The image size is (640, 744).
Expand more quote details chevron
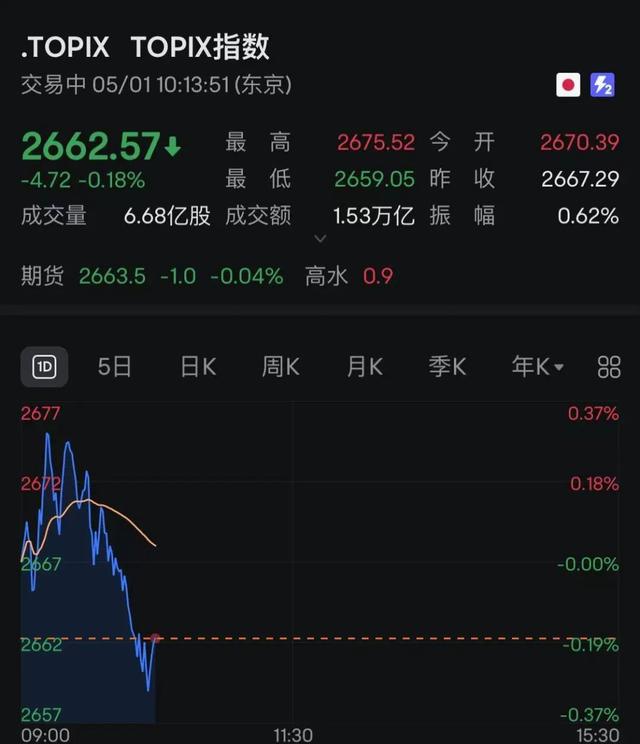click(320, 239)
